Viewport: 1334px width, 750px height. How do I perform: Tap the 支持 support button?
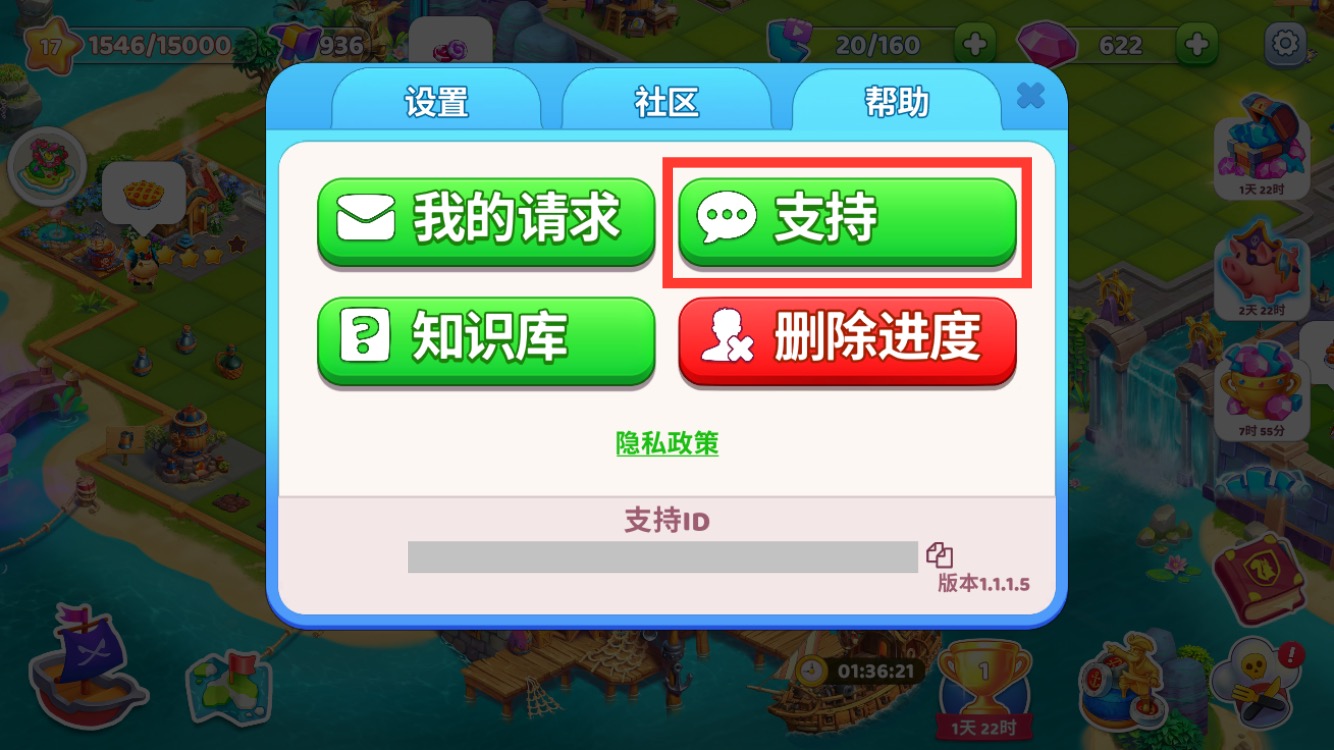(x=847, y=219)
